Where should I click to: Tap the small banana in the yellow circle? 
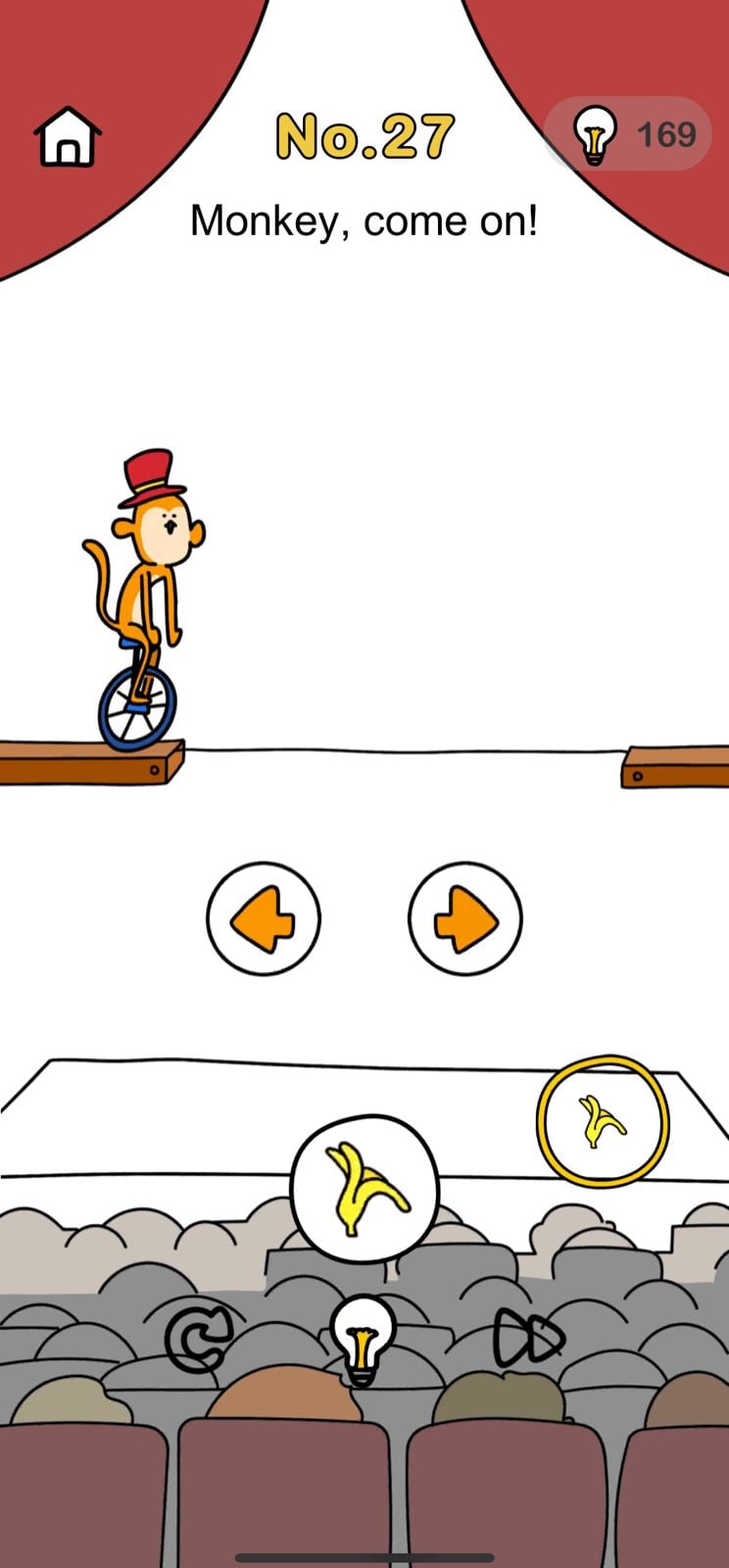click(603, 1121)
